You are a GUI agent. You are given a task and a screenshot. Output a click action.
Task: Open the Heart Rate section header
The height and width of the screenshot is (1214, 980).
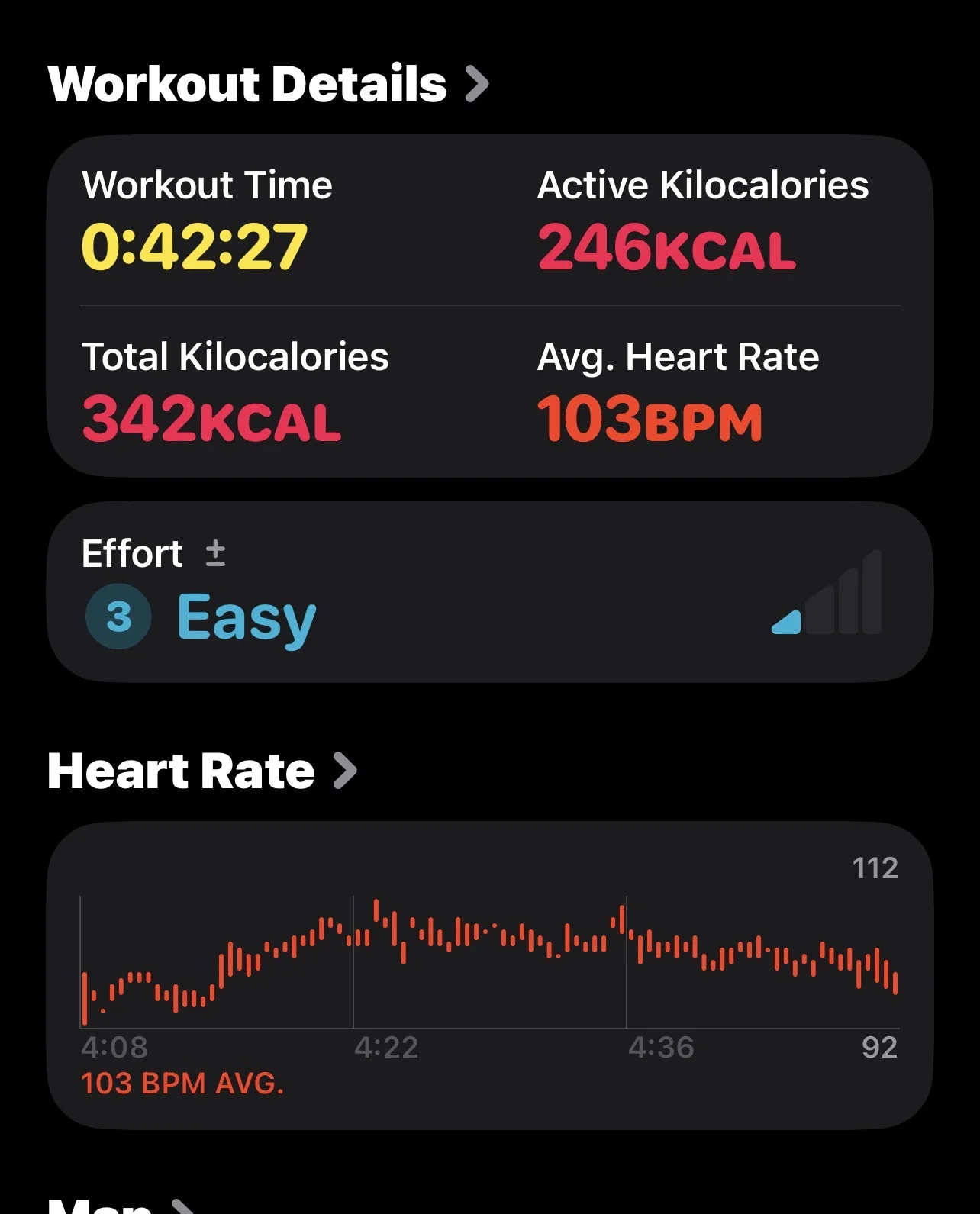coord(202,771)
